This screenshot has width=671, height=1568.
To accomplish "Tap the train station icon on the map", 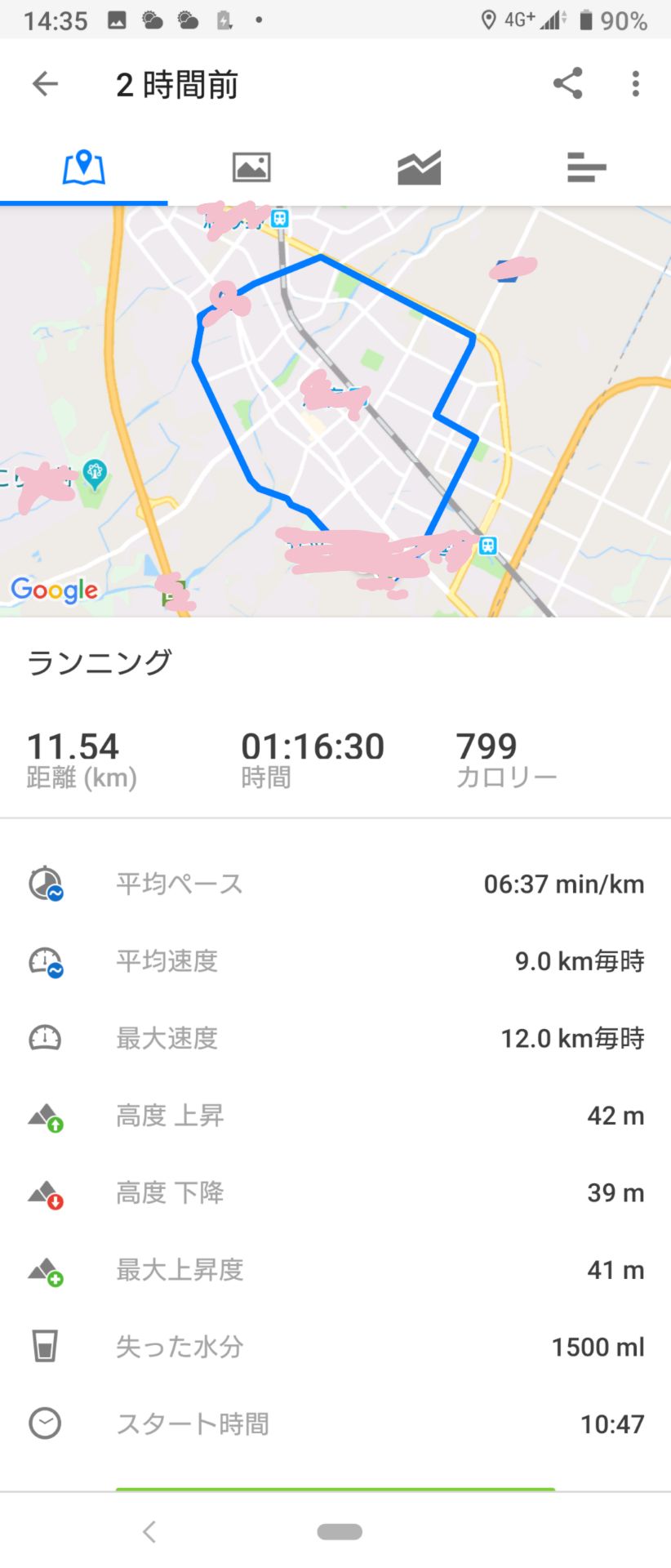I will coord(487,547).
